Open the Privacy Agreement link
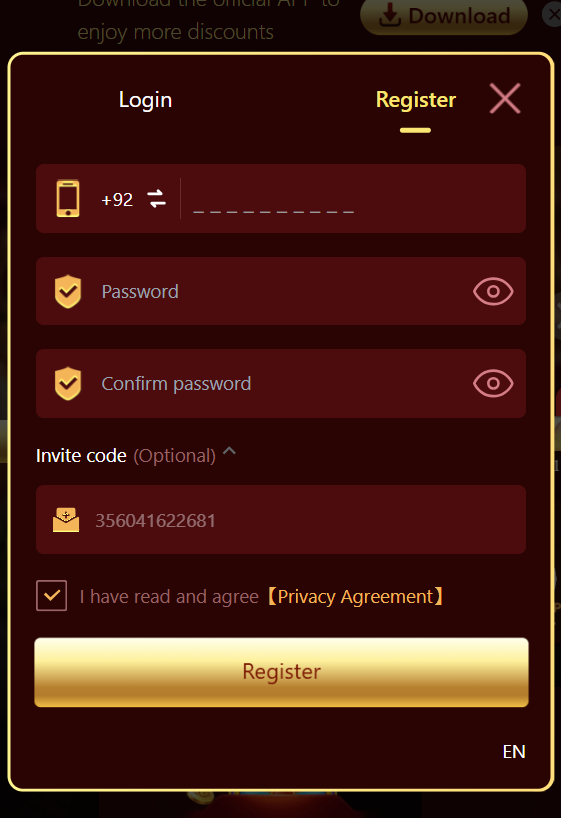Image resolution: width=561 pixels, height=818 pixels. [x=355, y=596]
